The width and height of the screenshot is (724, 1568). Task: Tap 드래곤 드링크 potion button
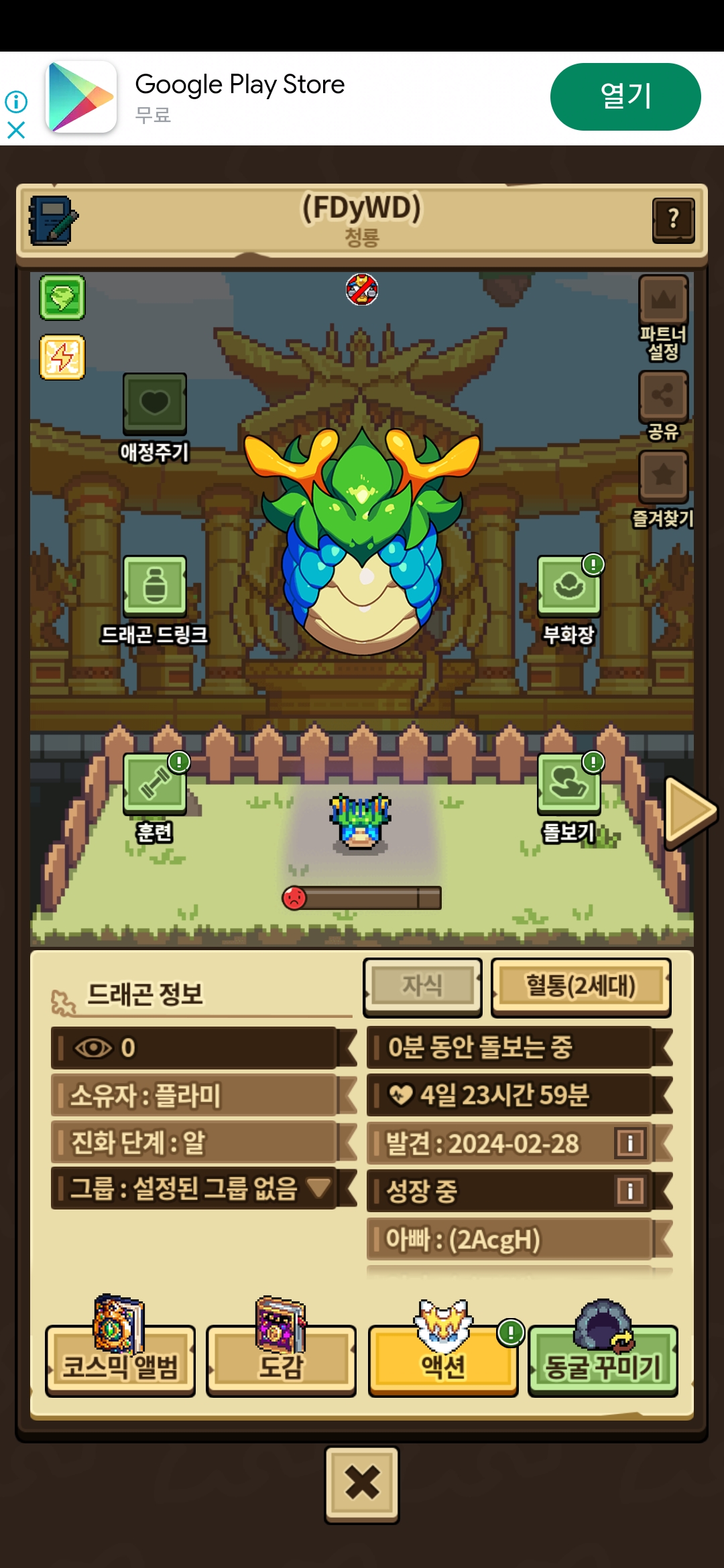[155, 586]
